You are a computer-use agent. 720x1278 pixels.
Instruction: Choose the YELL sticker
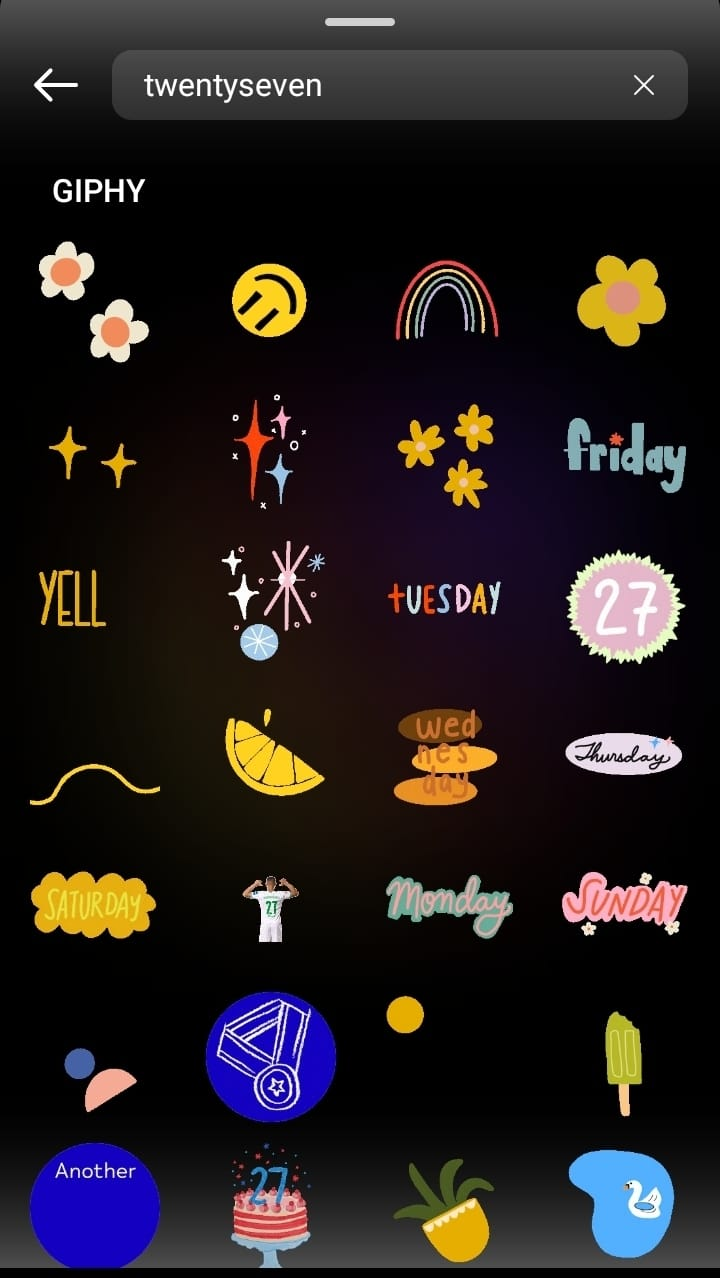pyautogui.click(x=72, y=598)
